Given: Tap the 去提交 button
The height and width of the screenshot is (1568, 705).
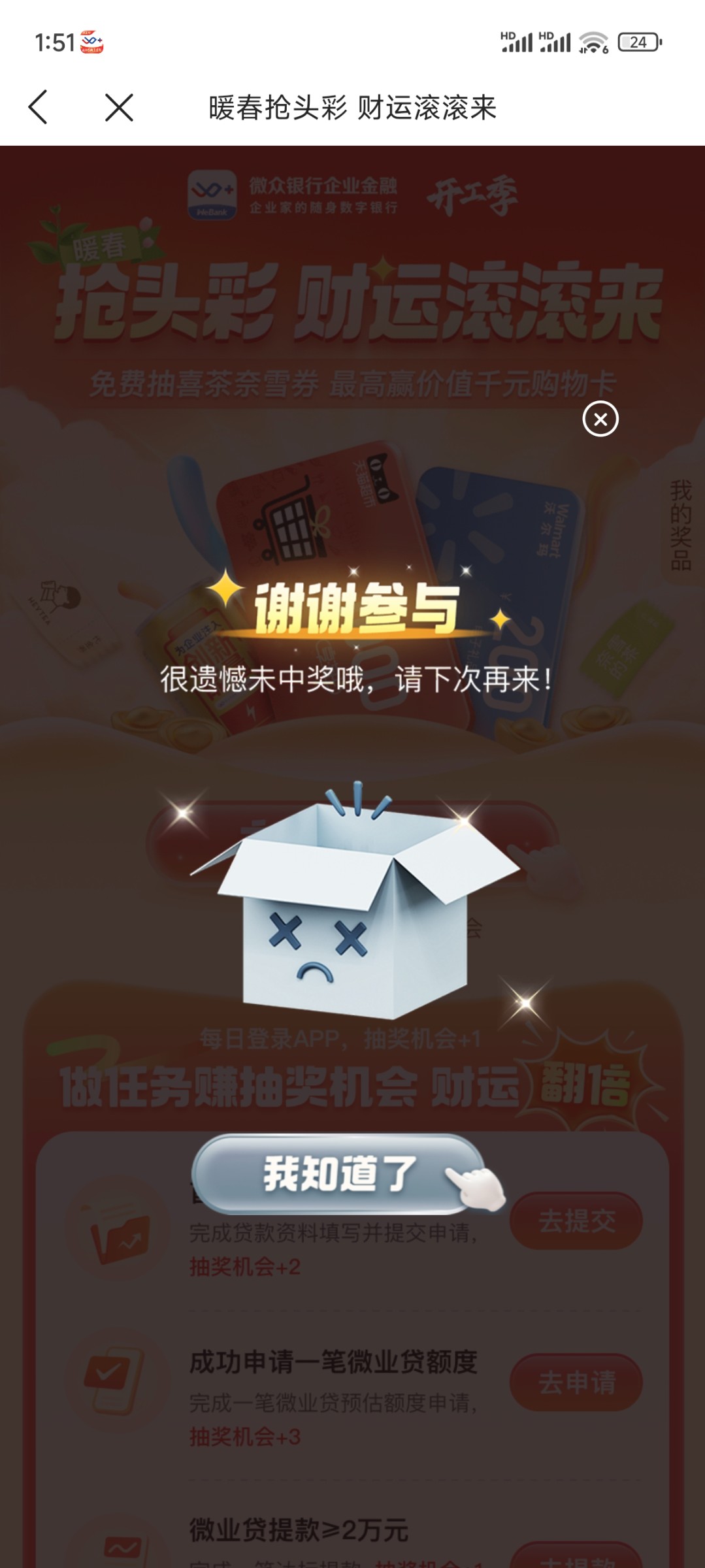Looking at the screenshot, I should click(x=576, y=1221).
